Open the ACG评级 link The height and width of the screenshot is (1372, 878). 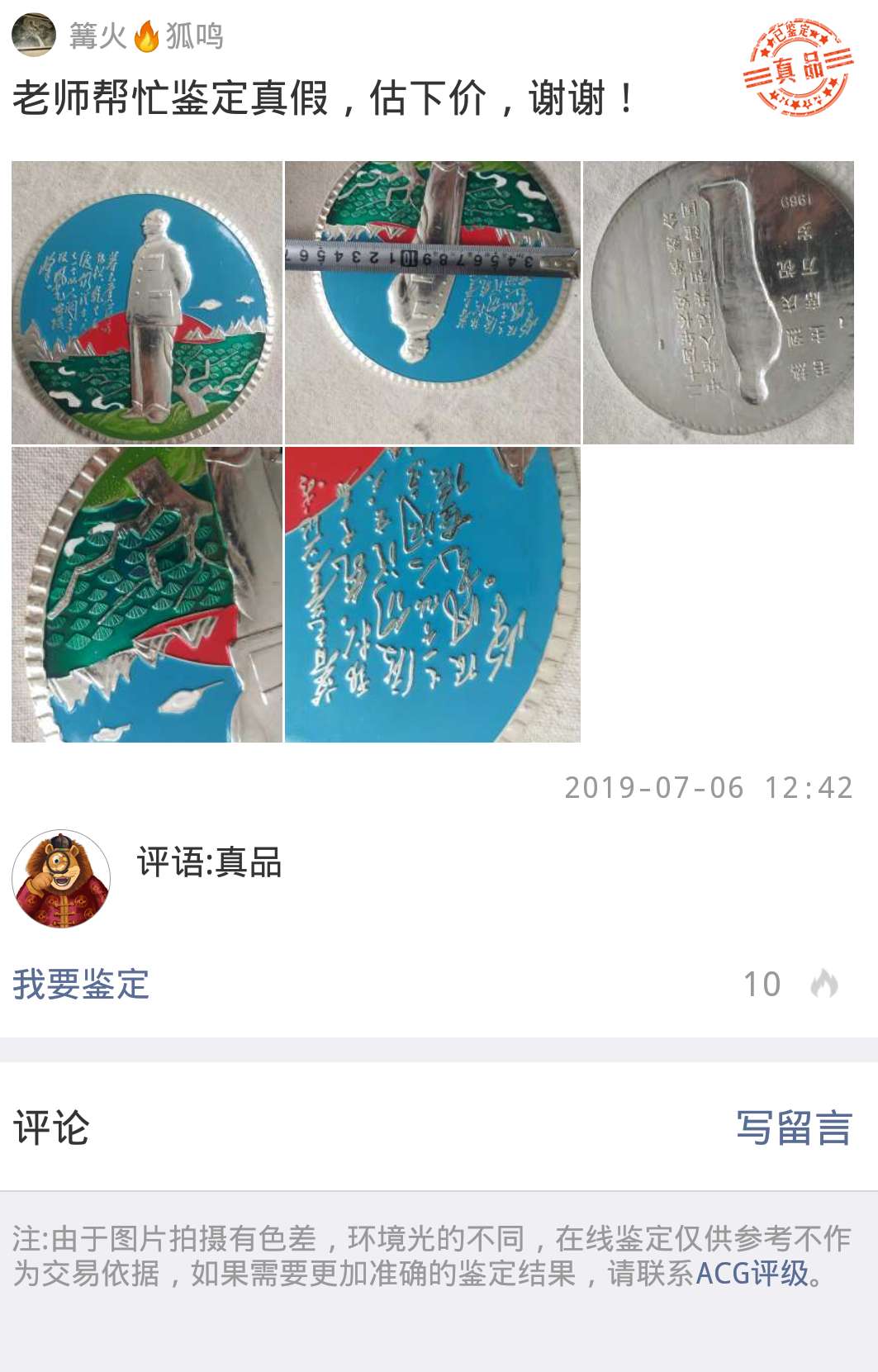(x=752, y=1273)
